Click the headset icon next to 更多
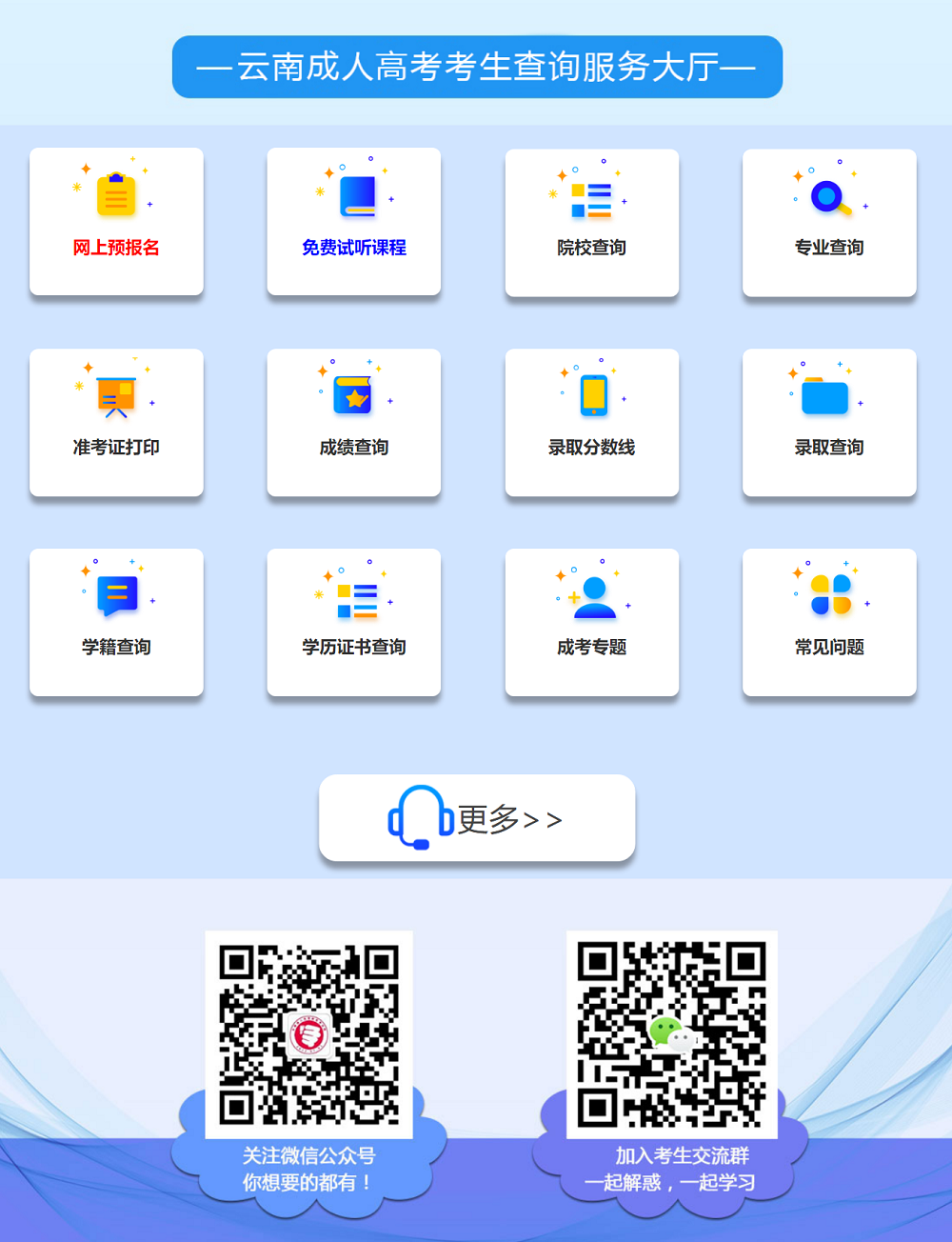This screenshot has width=952, height=1242. coord(420,816)
